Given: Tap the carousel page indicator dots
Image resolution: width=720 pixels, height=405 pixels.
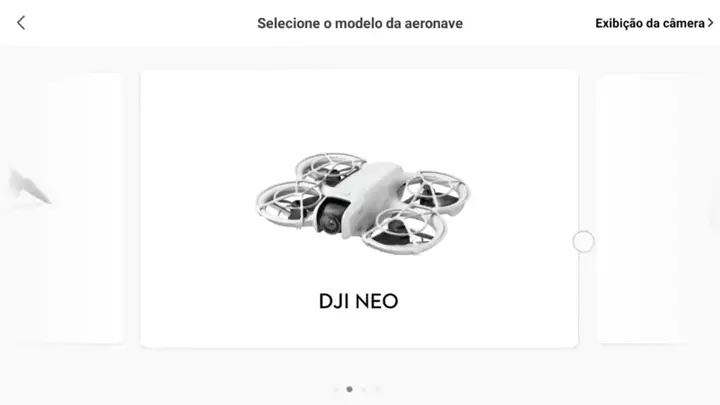Looking at the screenshot, I should tap(356, 389).
